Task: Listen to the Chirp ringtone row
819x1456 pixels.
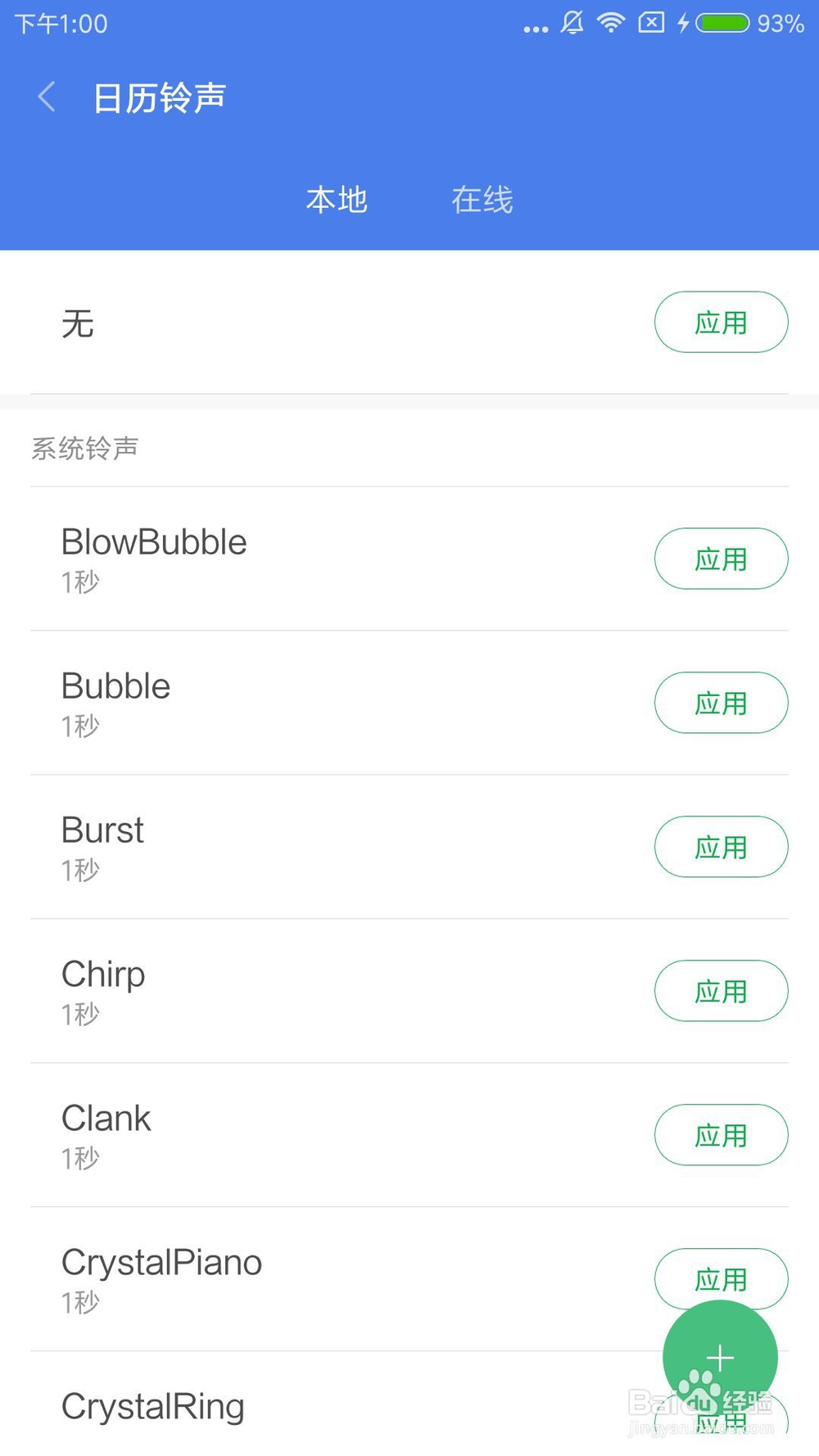Action: [x=246, y=992]
